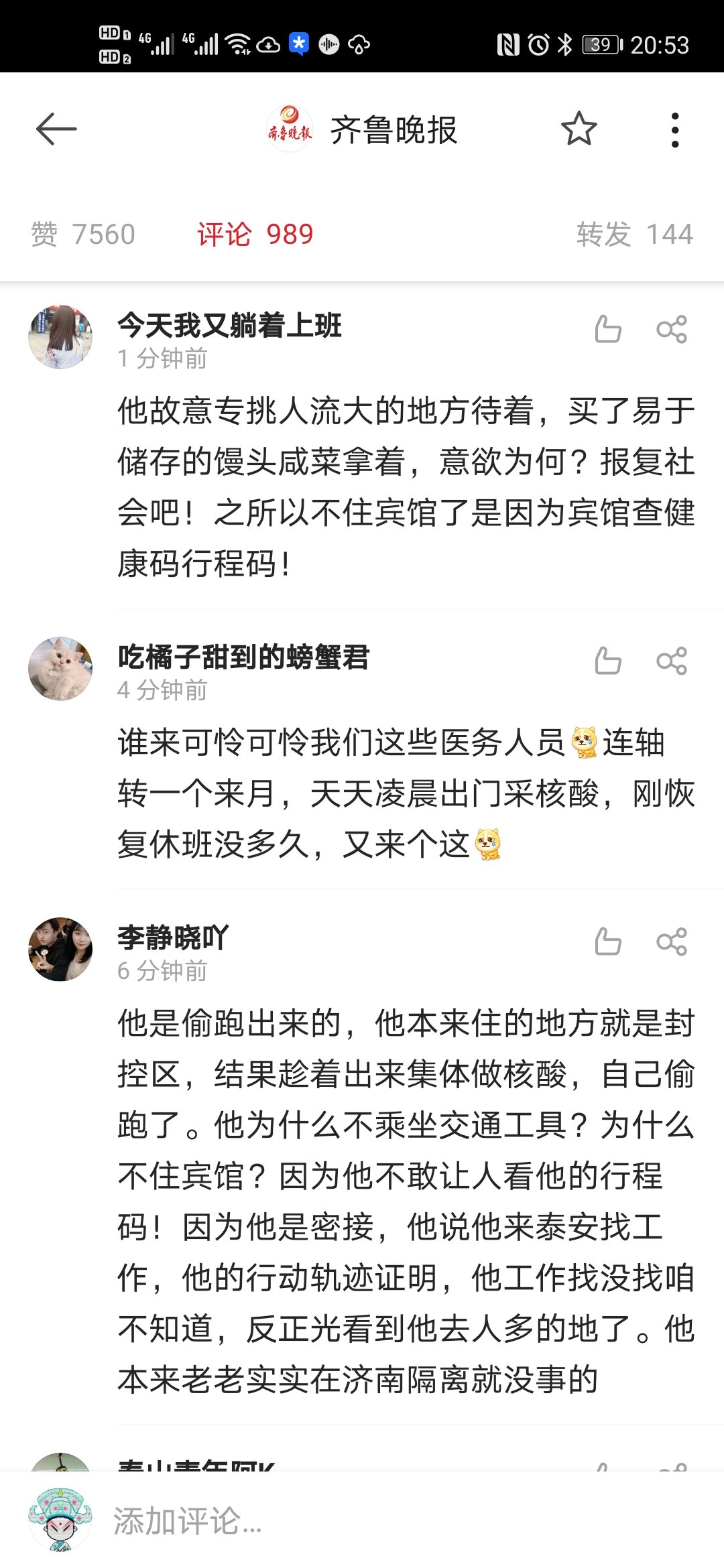Like the comment by 李静晓吖
The height and width of the screenshot is (1568, 724).
coord(607,941)
